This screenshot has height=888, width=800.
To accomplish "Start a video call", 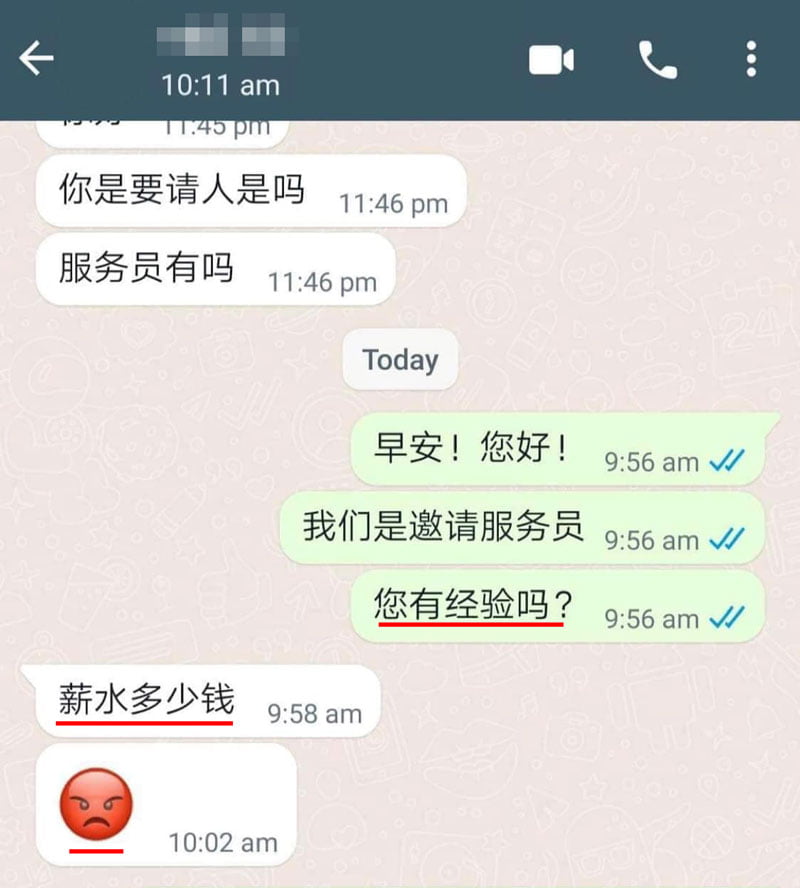I will [551, 60].
